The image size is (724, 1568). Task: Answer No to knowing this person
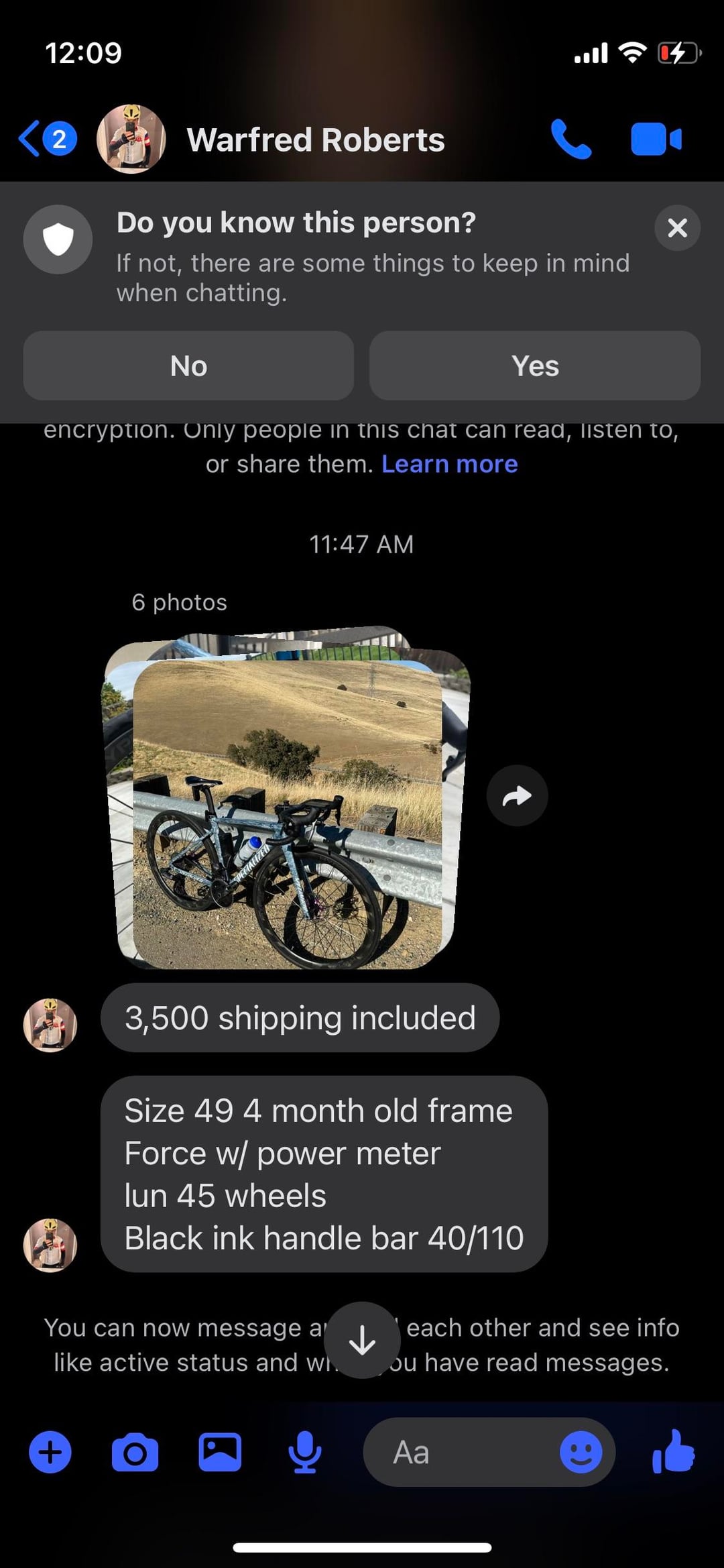(188, 366)
